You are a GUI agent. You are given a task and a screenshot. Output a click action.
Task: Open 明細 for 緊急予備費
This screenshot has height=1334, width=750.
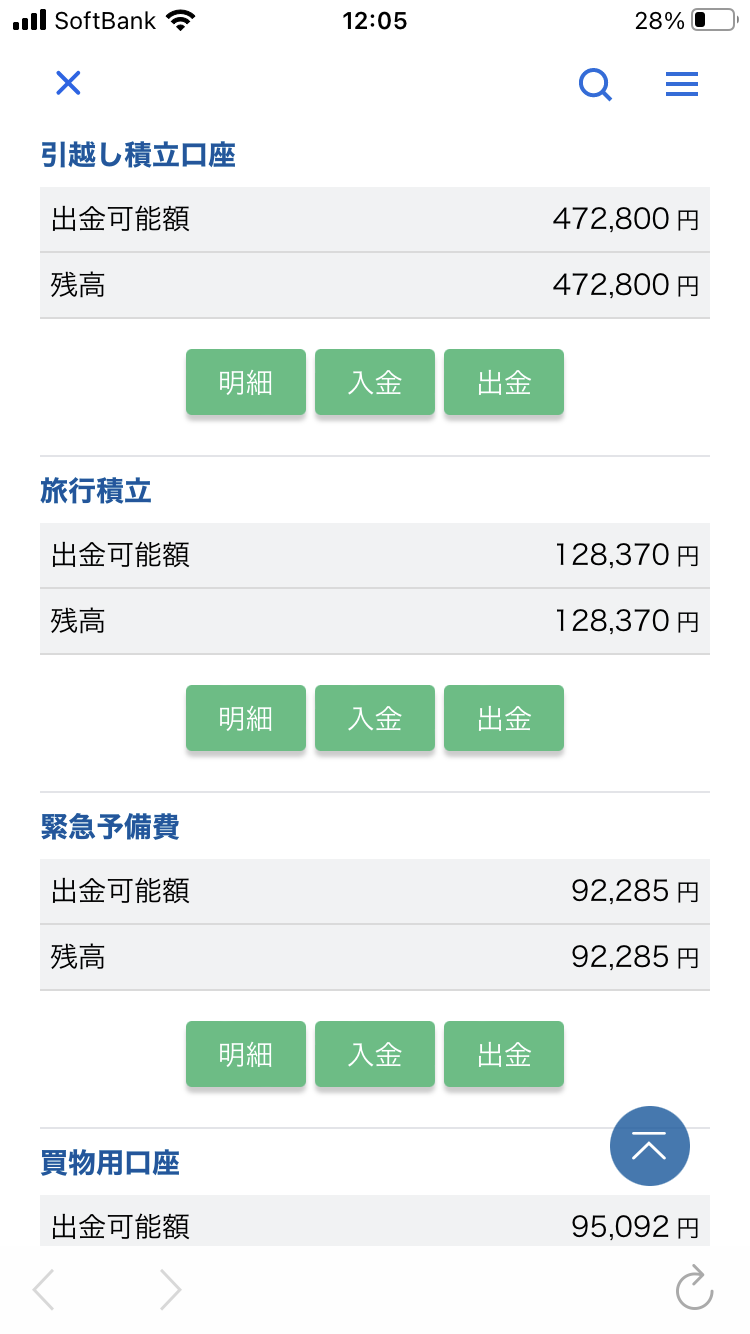click(x=246, y=1054)
